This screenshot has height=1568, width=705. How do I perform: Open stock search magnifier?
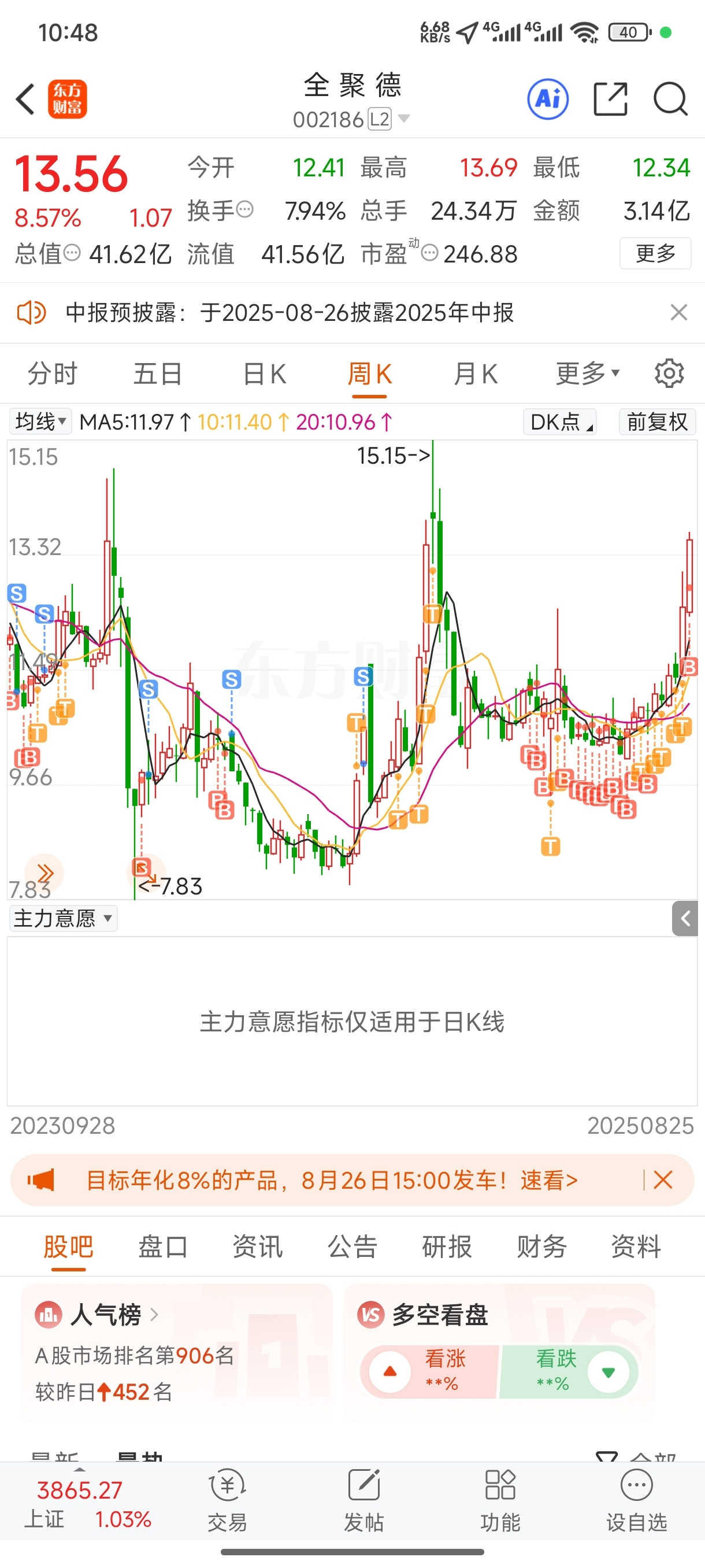(x=670, y=99)
